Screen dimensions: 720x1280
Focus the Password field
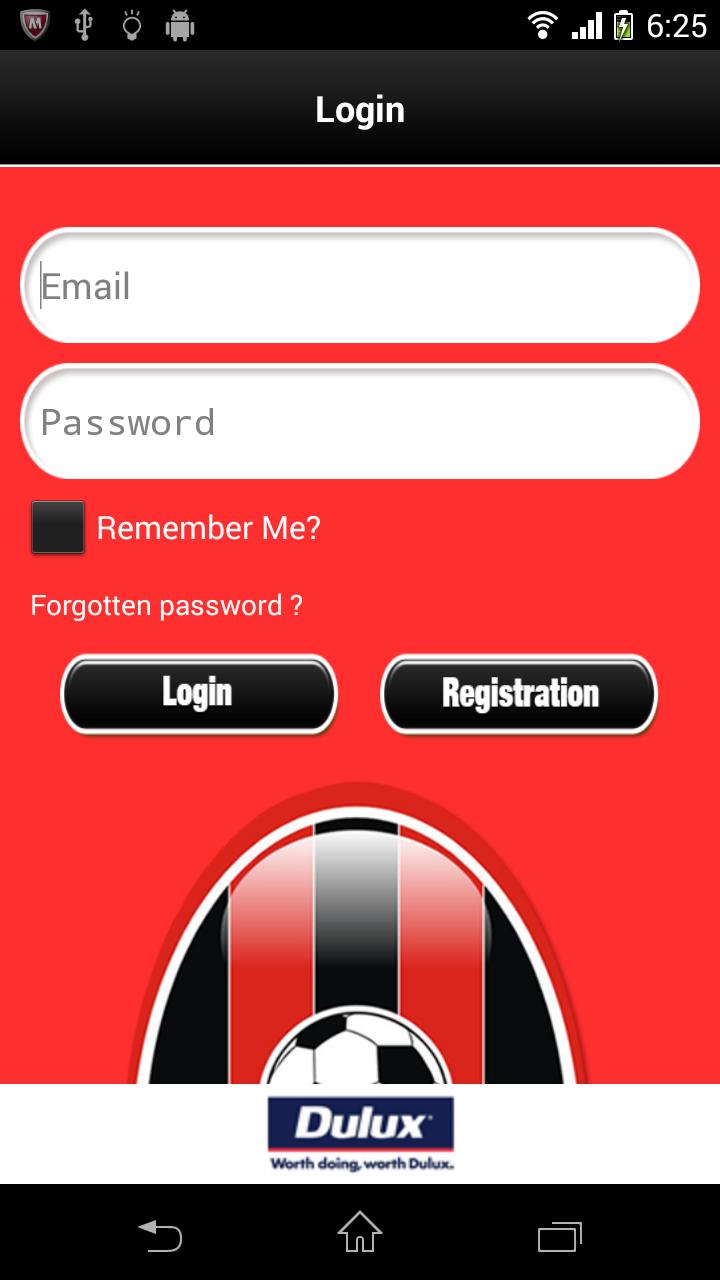tap(360, 422)
